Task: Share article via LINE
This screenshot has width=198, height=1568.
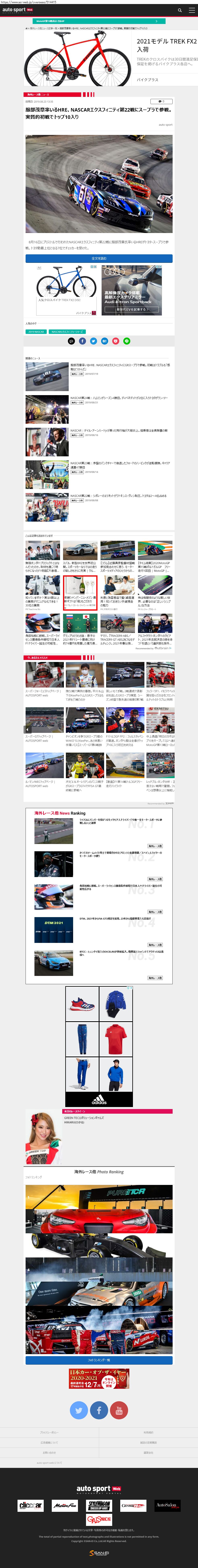Action: coord(127,341)
